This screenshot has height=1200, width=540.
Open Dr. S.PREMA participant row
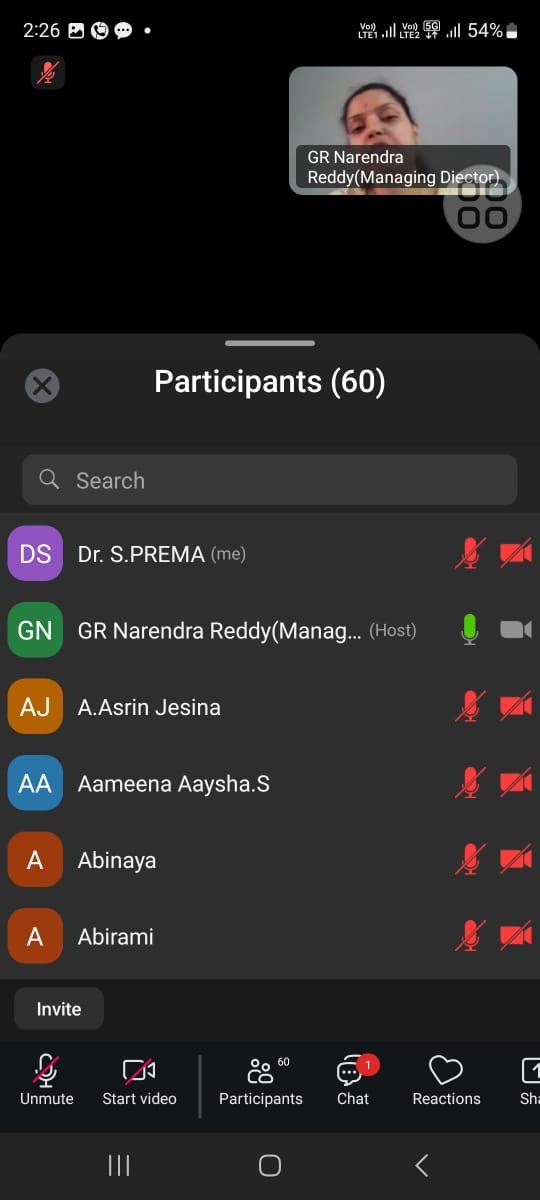(270, 554)
